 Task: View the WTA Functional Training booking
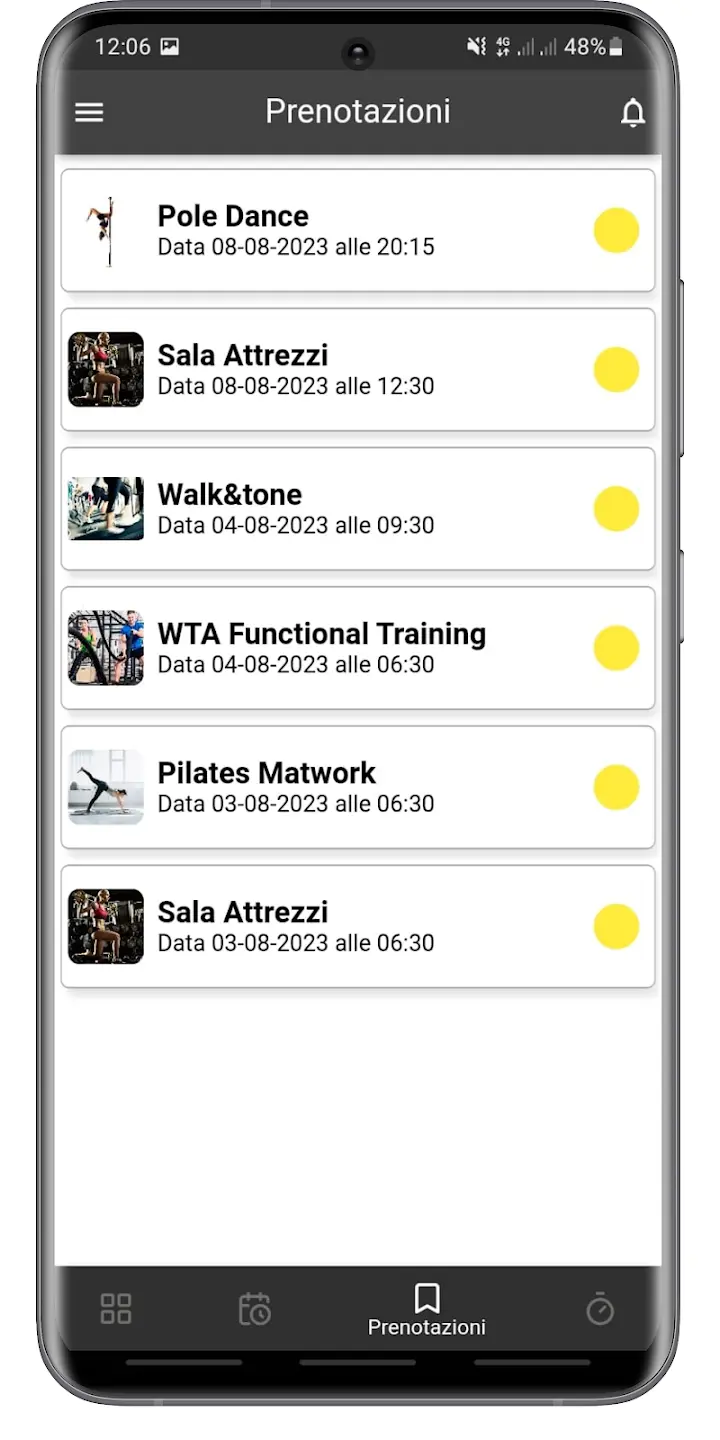coord(357,648)
